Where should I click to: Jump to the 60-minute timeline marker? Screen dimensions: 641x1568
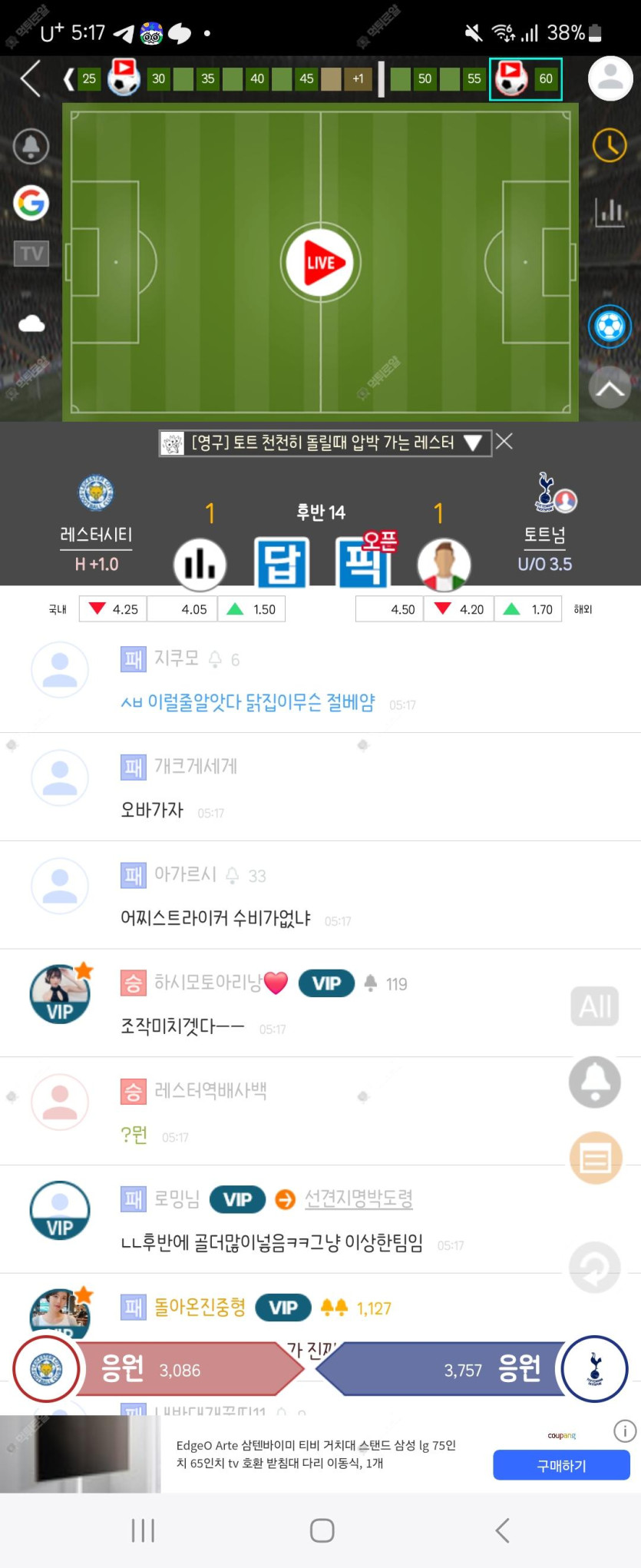(545, 78)
